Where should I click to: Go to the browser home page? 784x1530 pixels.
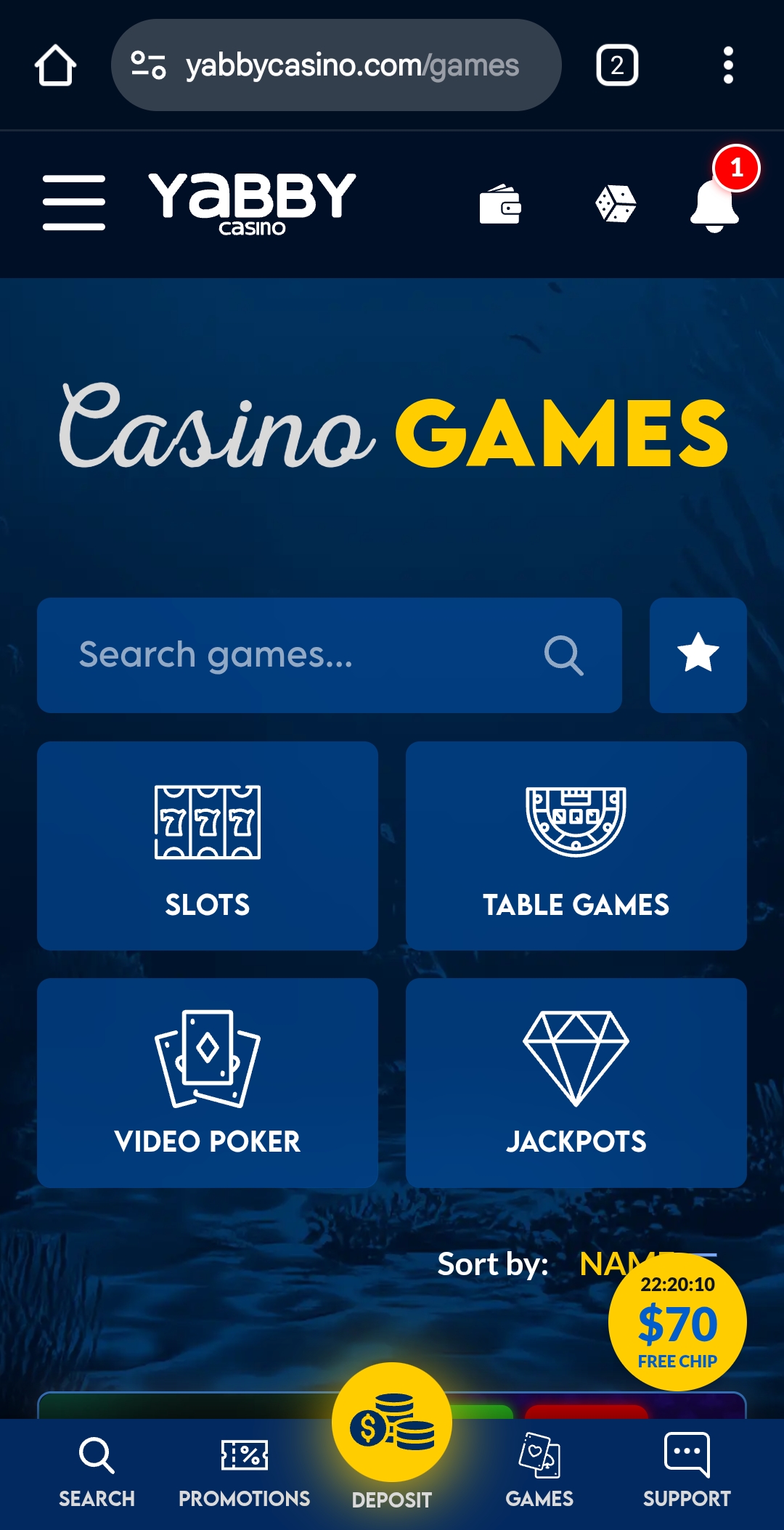[55, 65]
